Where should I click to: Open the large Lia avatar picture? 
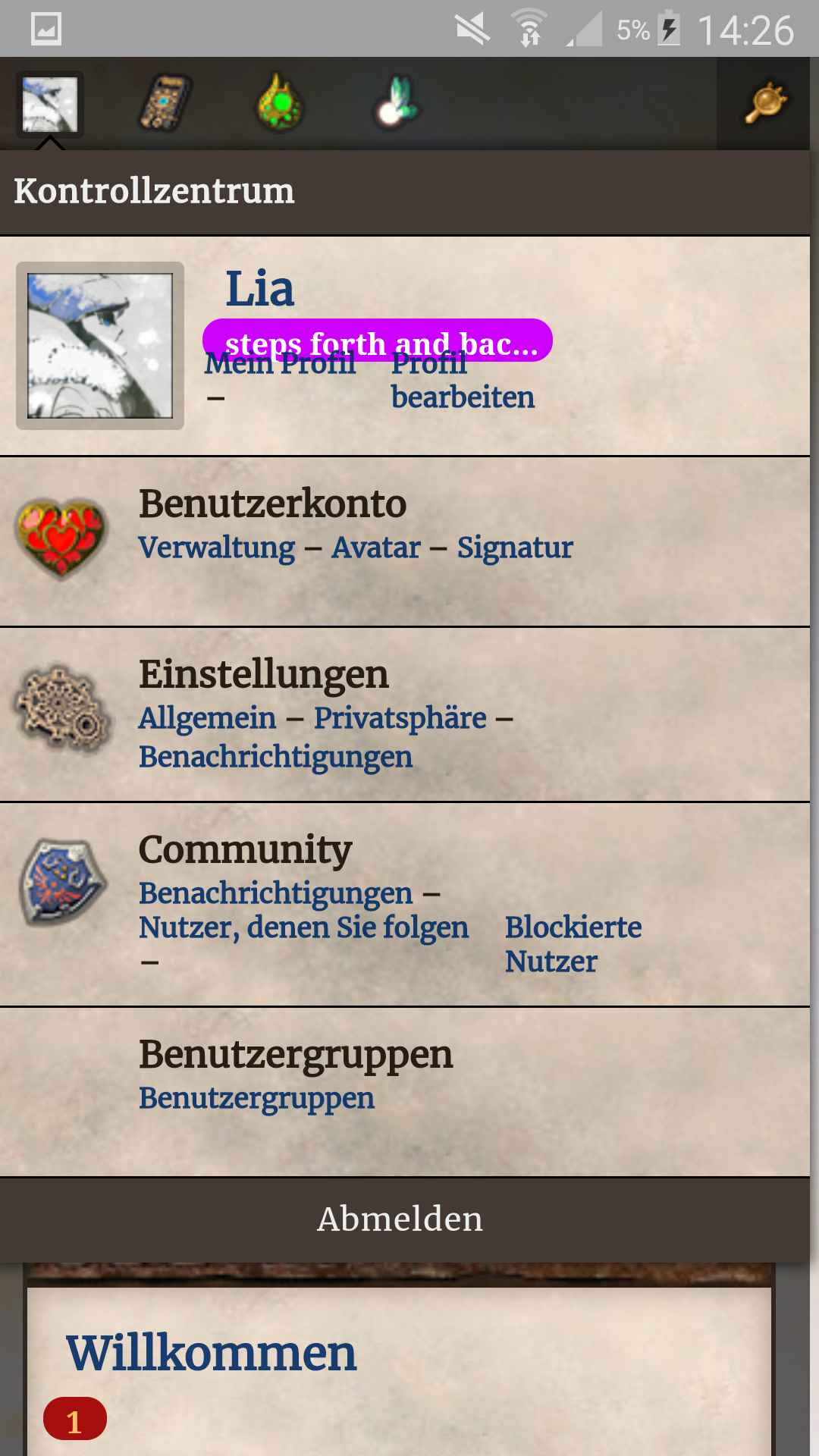(x=100, y=346)
